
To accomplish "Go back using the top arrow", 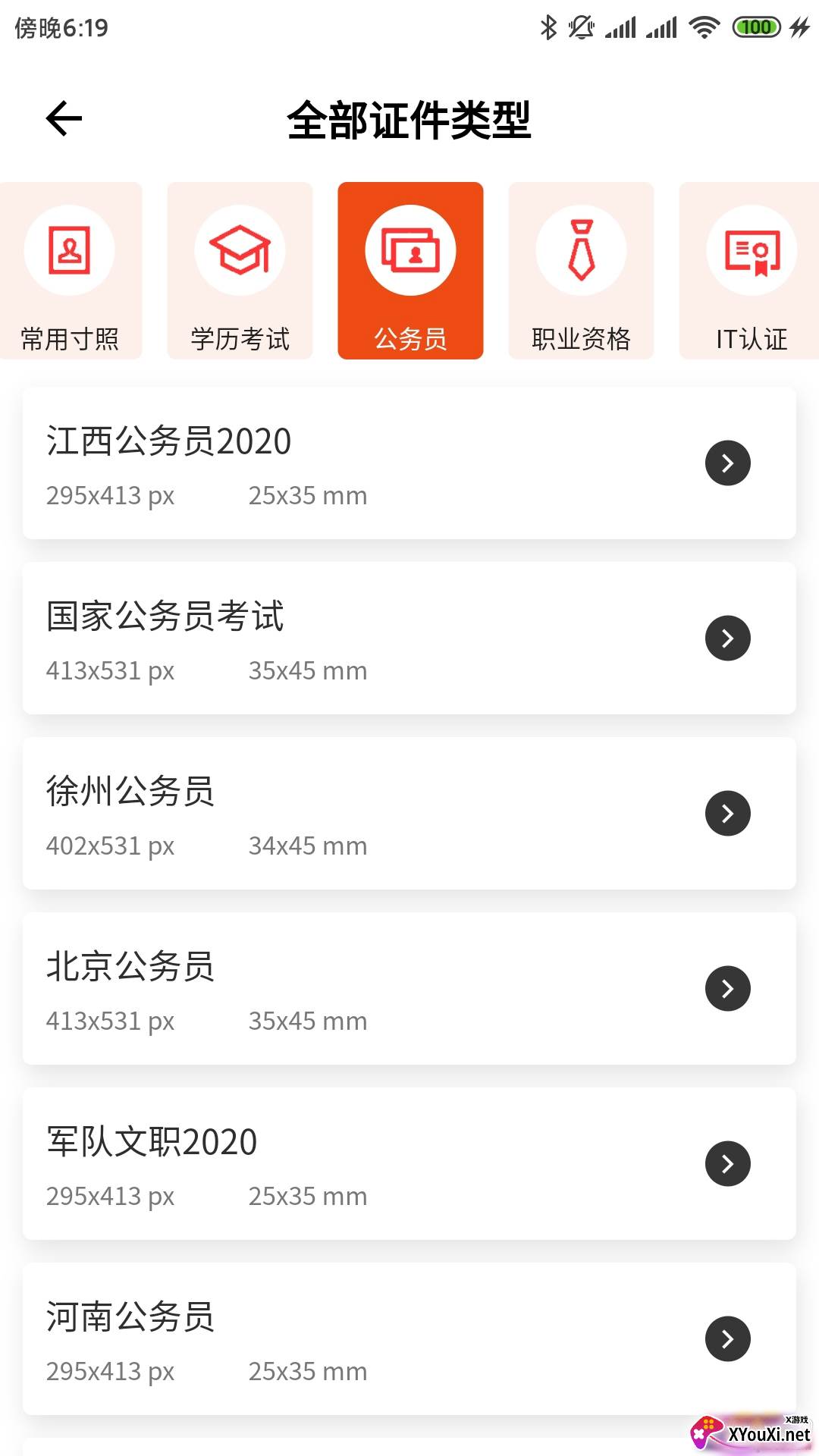I will 64,119.
